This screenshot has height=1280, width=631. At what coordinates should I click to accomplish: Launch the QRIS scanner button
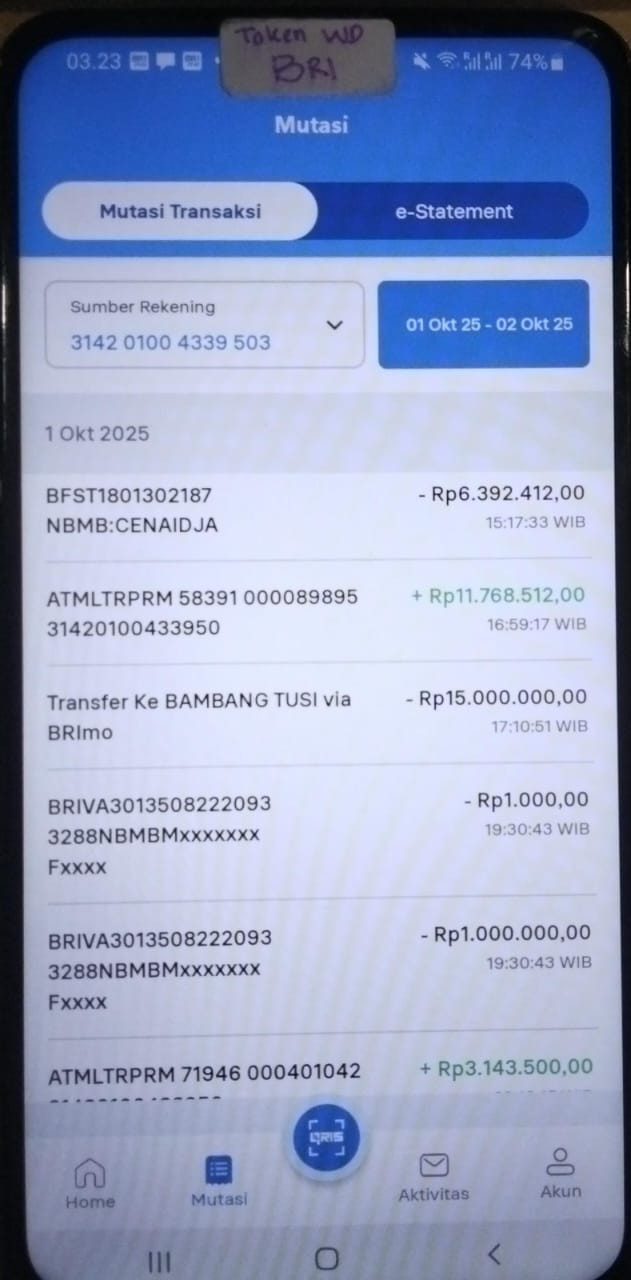click(x=326, y=1139)
